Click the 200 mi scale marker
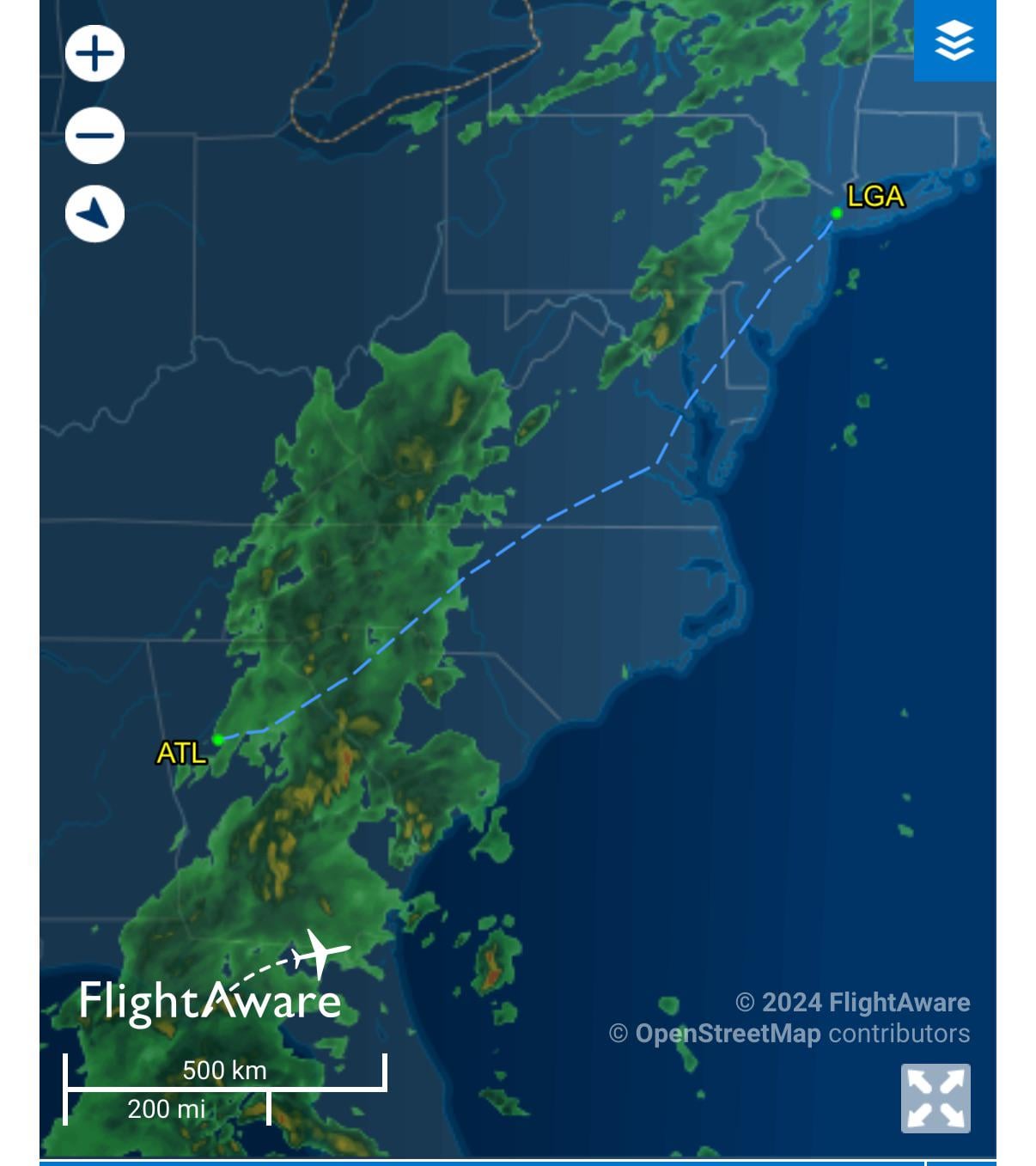Viewport: 1036px width, 1166px height. (x=168, y=1109)
